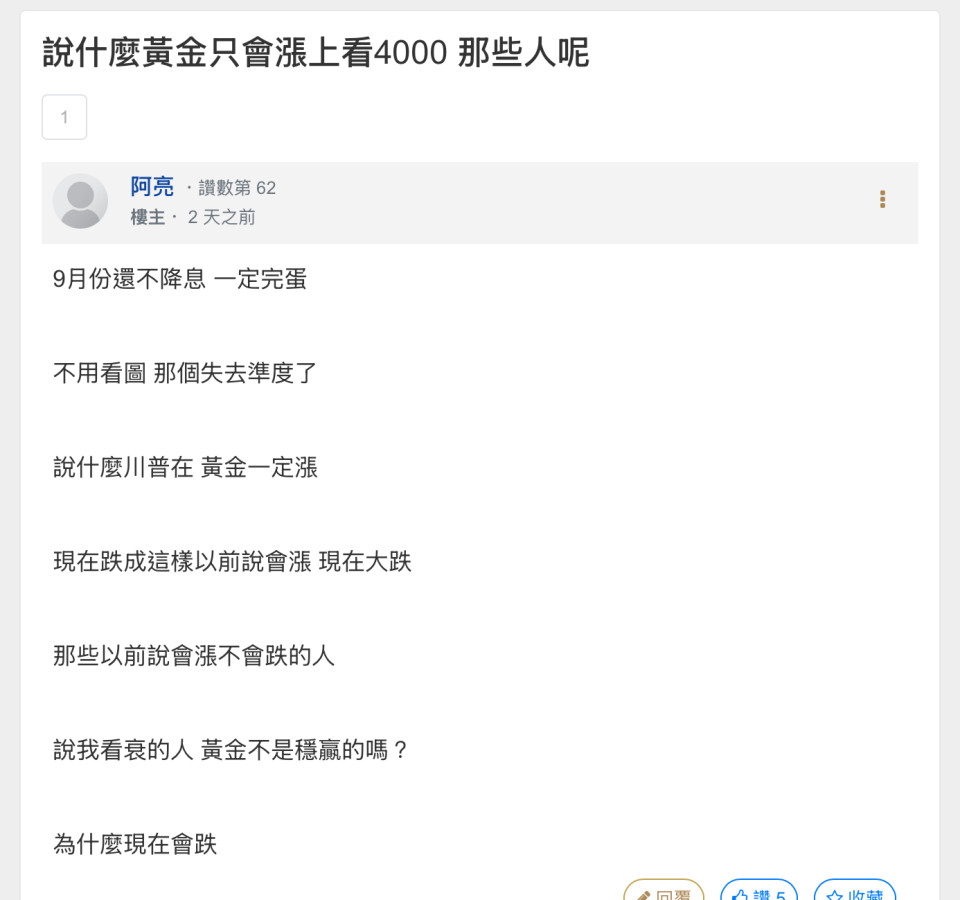Open the post's three-dot overflow menu
Image resolution: width=960 pixels, height=900 pixels.
click(882, 199)
